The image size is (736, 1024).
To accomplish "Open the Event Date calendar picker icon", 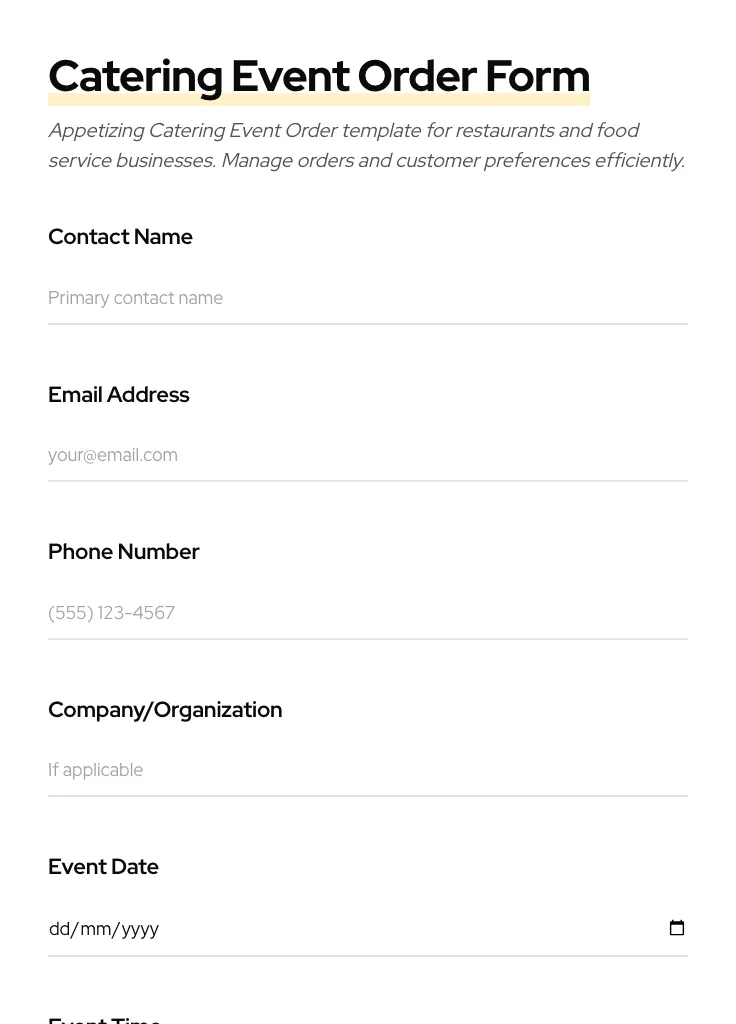I will click(x=677, y=928).
